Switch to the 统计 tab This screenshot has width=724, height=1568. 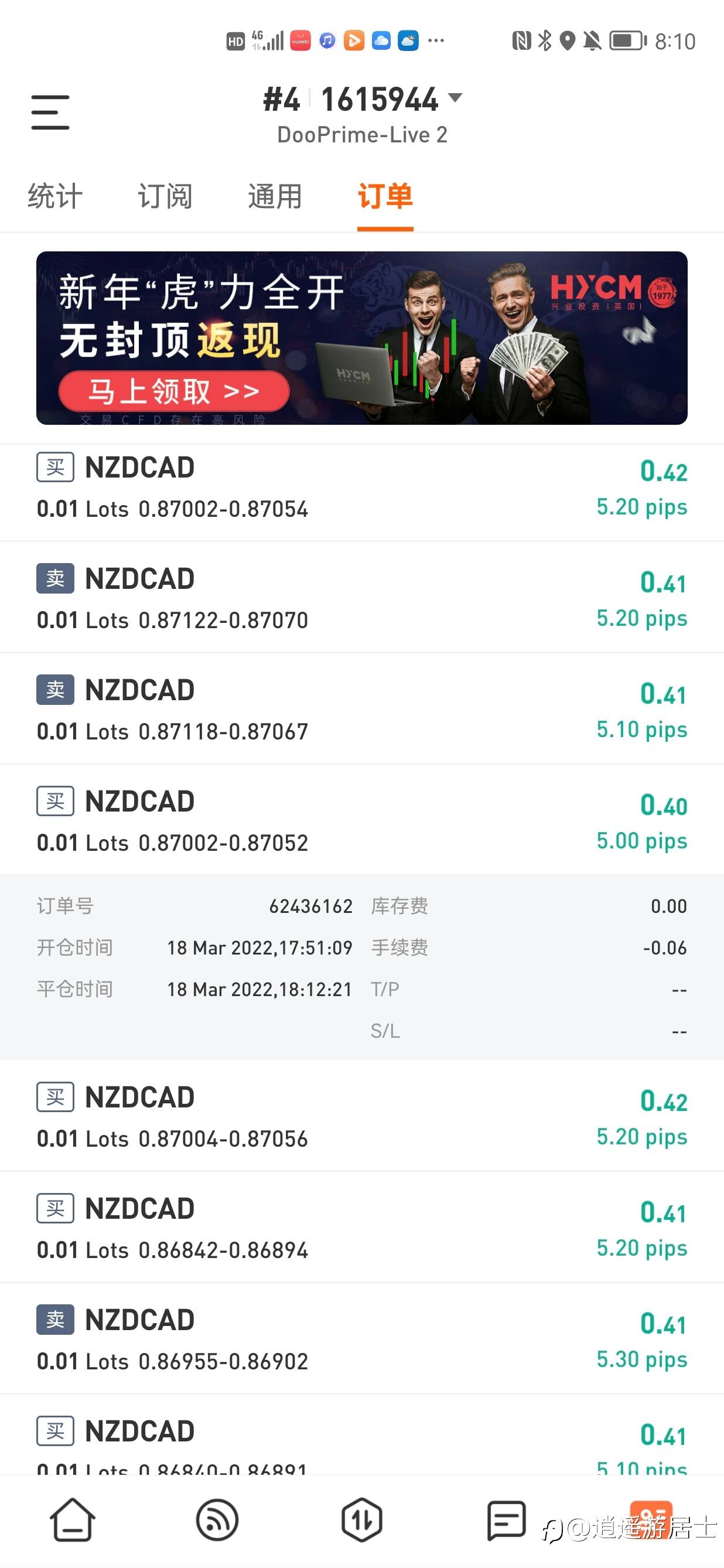[54, 196]
